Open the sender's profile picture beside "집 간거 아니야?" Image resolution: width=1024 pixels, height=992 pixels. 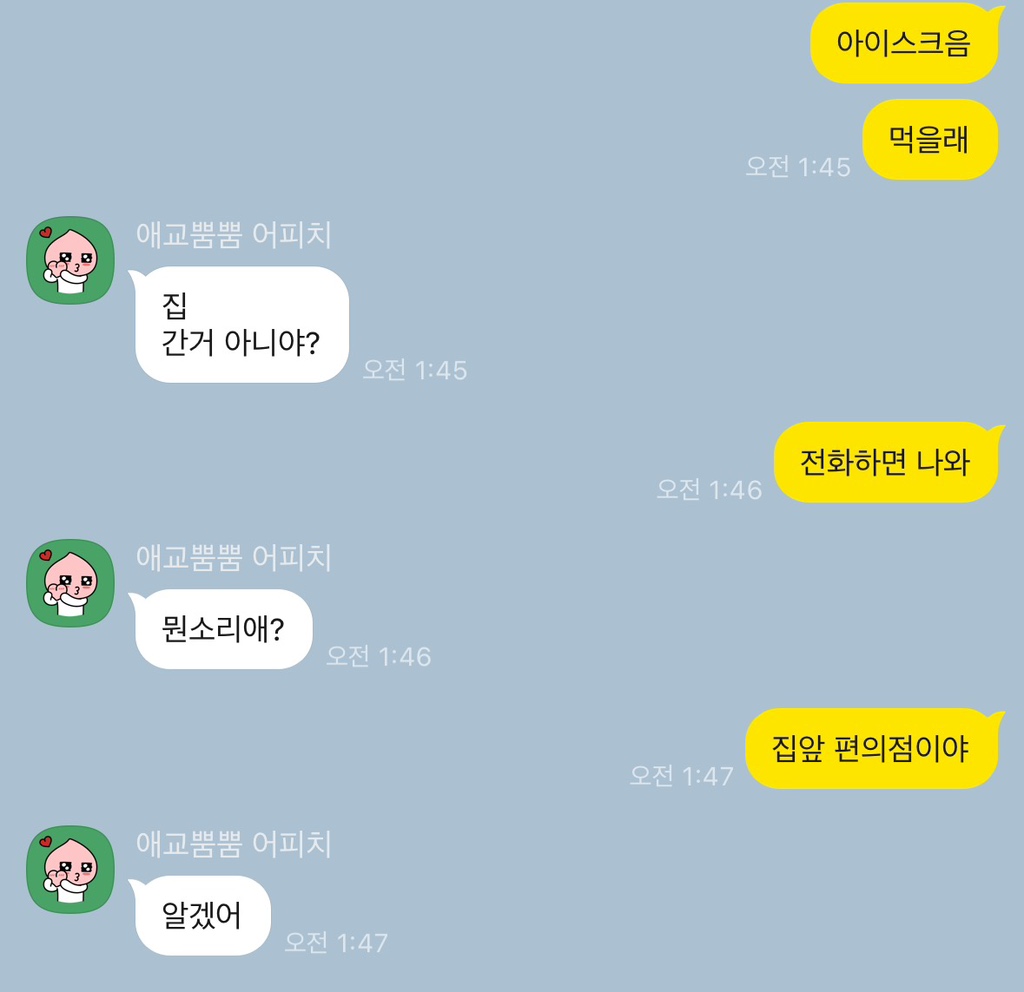click(70, 260)
